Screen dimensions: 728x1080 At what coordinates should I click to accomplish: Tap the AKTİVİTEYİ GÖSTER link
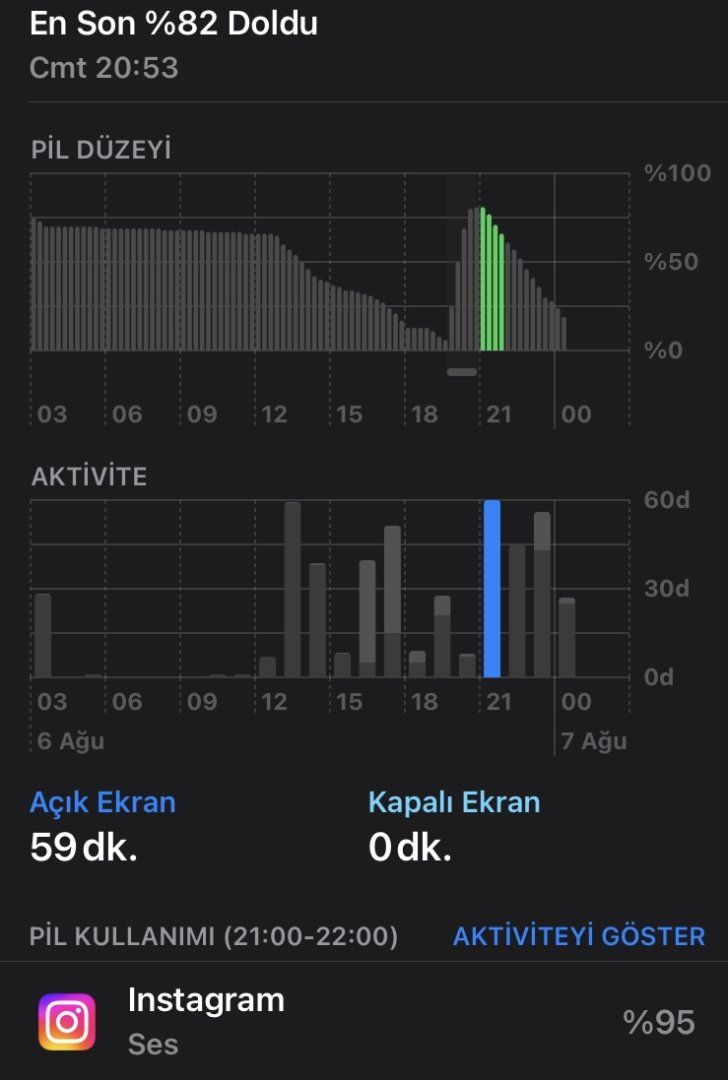pos(579,936)
